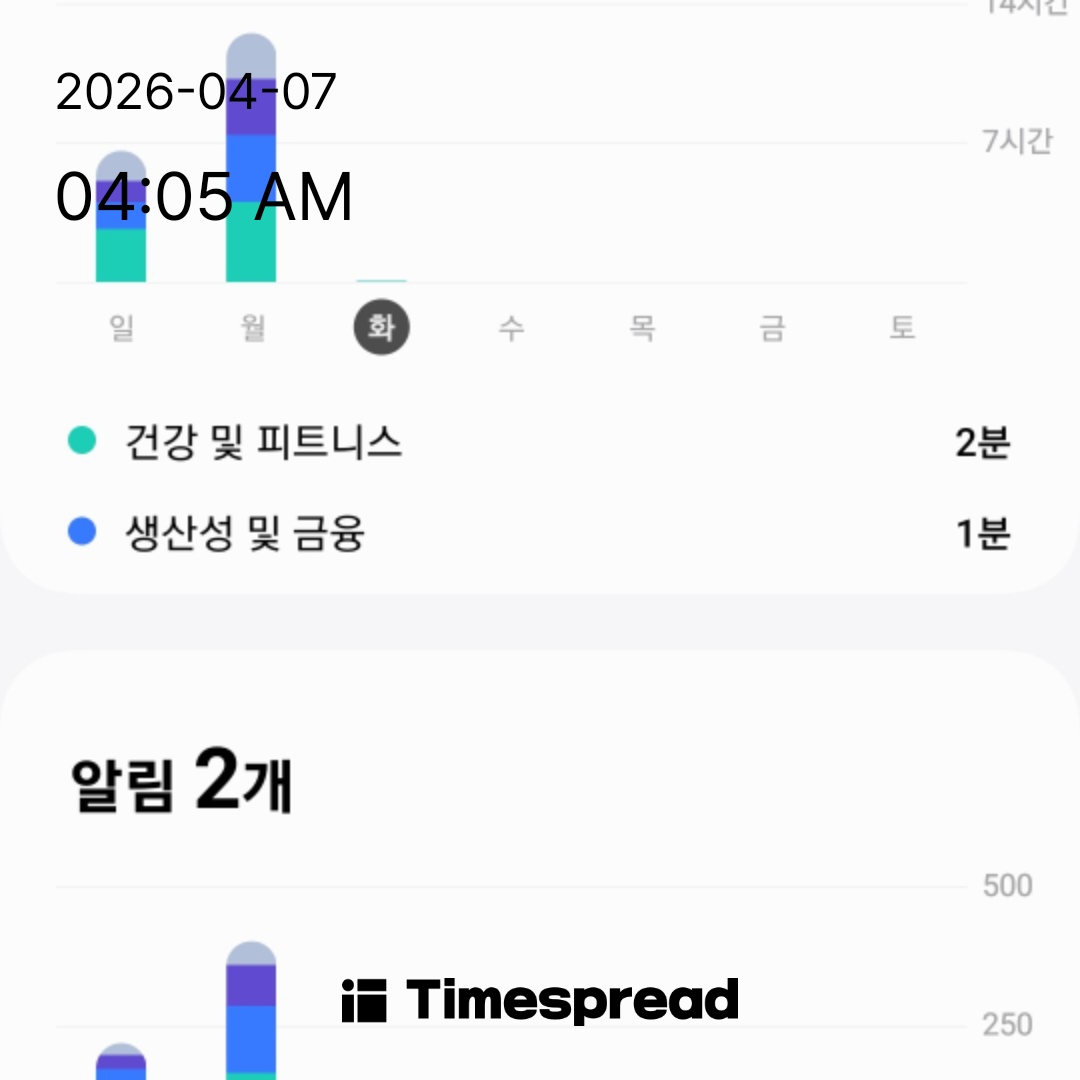Open Saturday (토) usage data
This screenshot has height=1080, width=1080.
[902, 328]
